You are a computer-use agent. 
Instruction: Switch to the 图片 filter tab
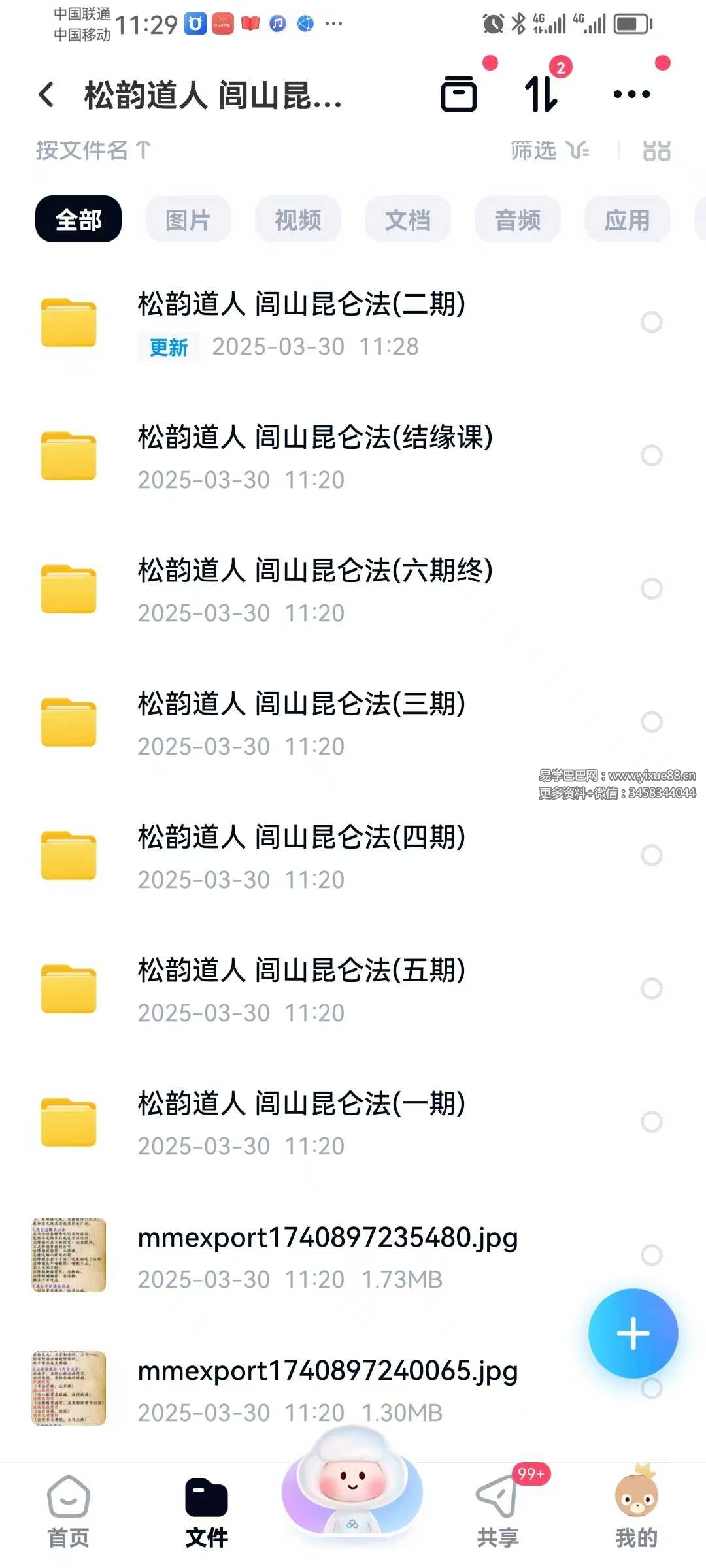(x=188, y=220)
